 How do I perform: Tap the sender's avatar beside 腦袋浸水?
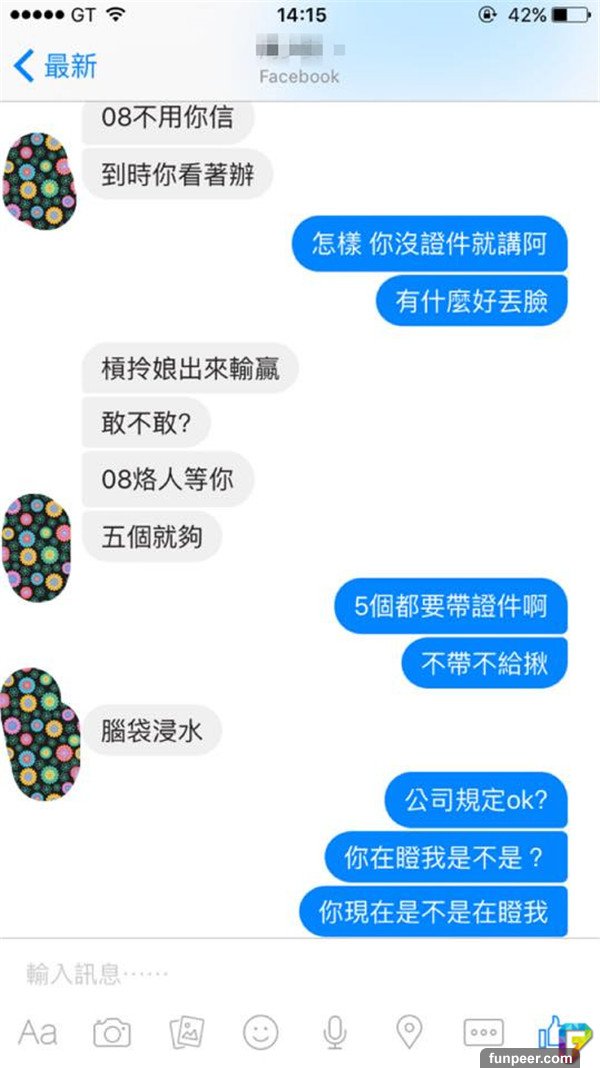coord(40,733)
